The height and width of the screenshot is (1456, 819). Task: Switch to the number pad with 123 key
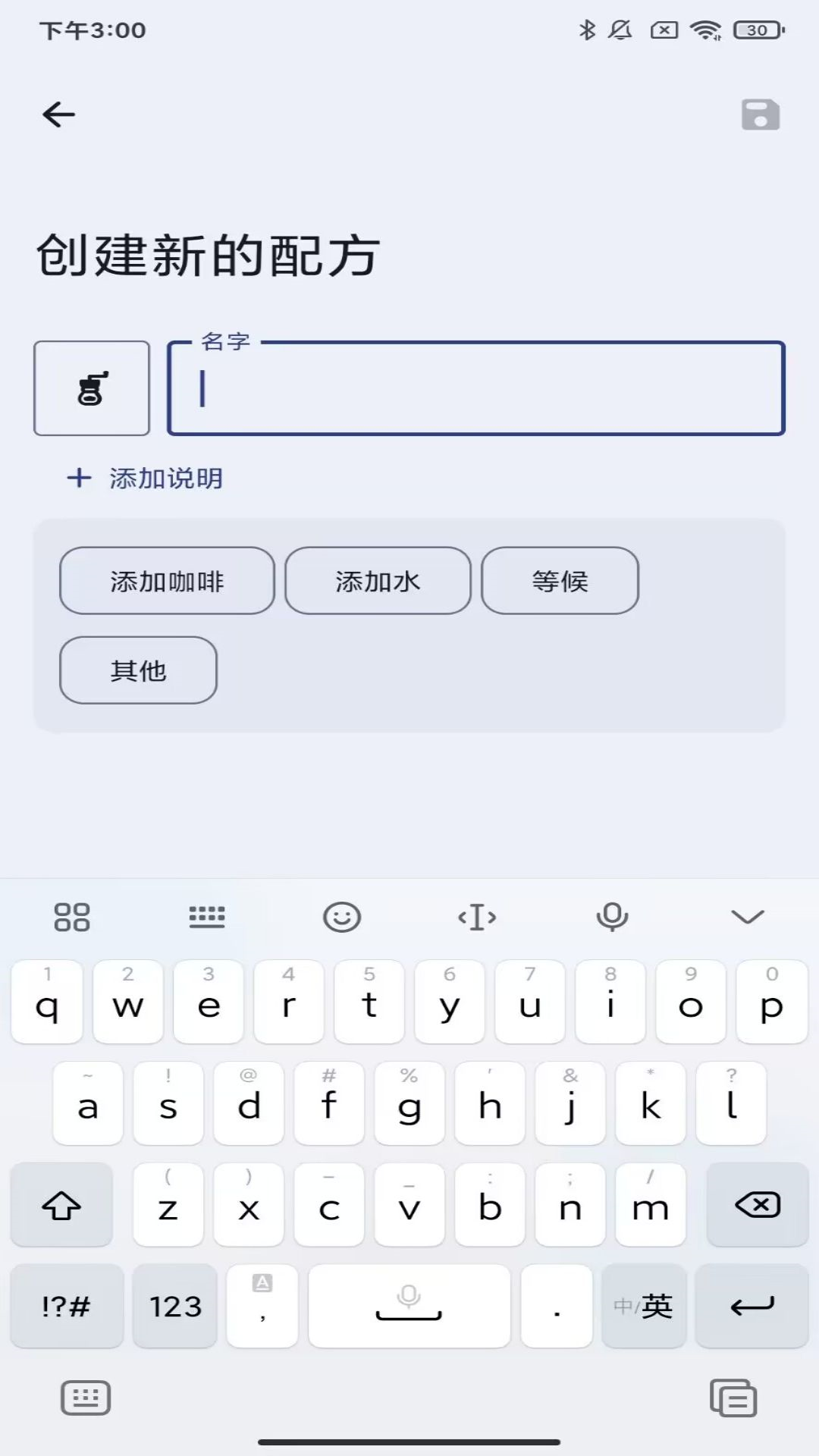(x=174, y=1307)
